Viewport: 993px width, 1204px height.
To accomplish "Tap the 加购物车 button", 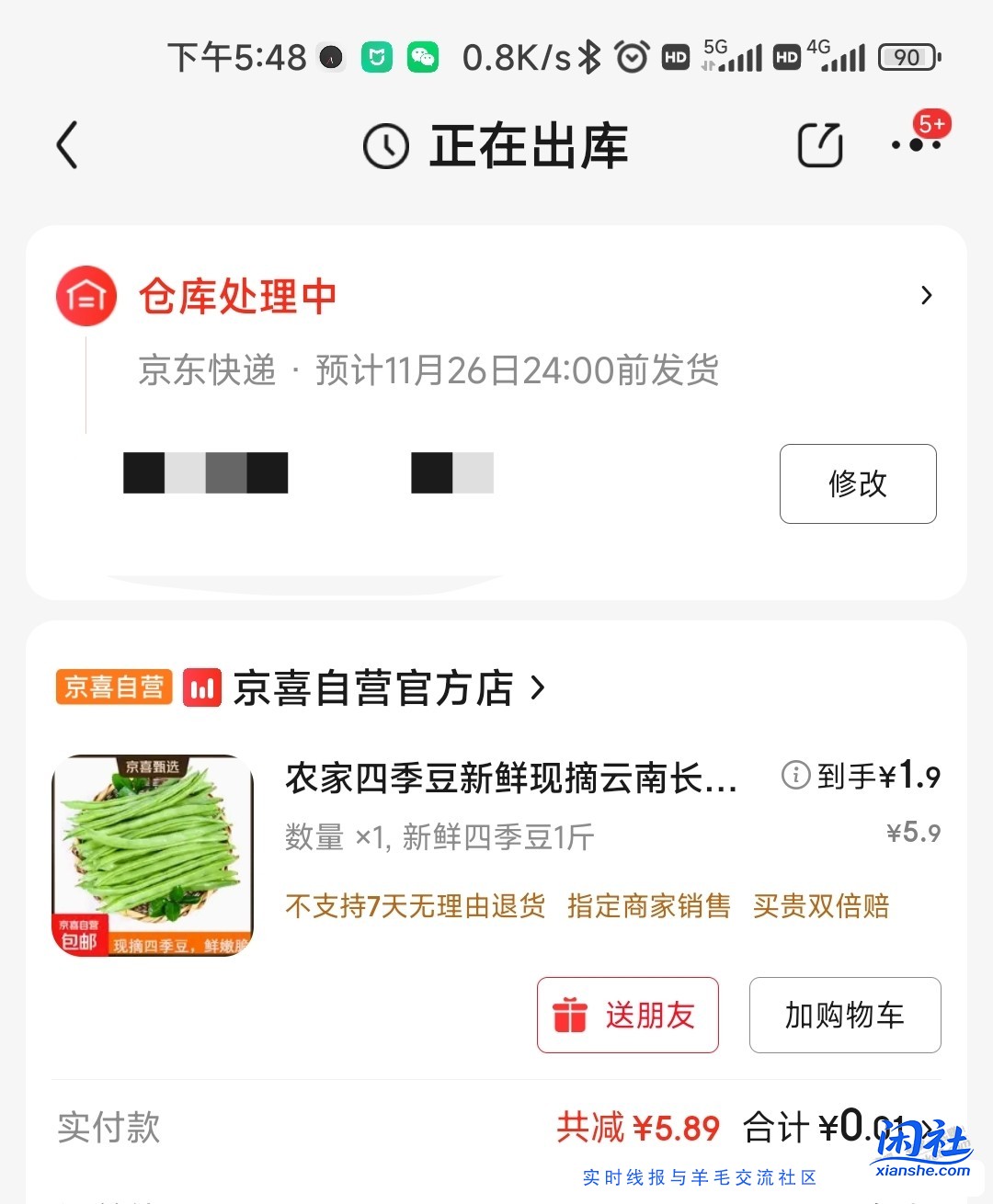I will [x=843, y=1015].
